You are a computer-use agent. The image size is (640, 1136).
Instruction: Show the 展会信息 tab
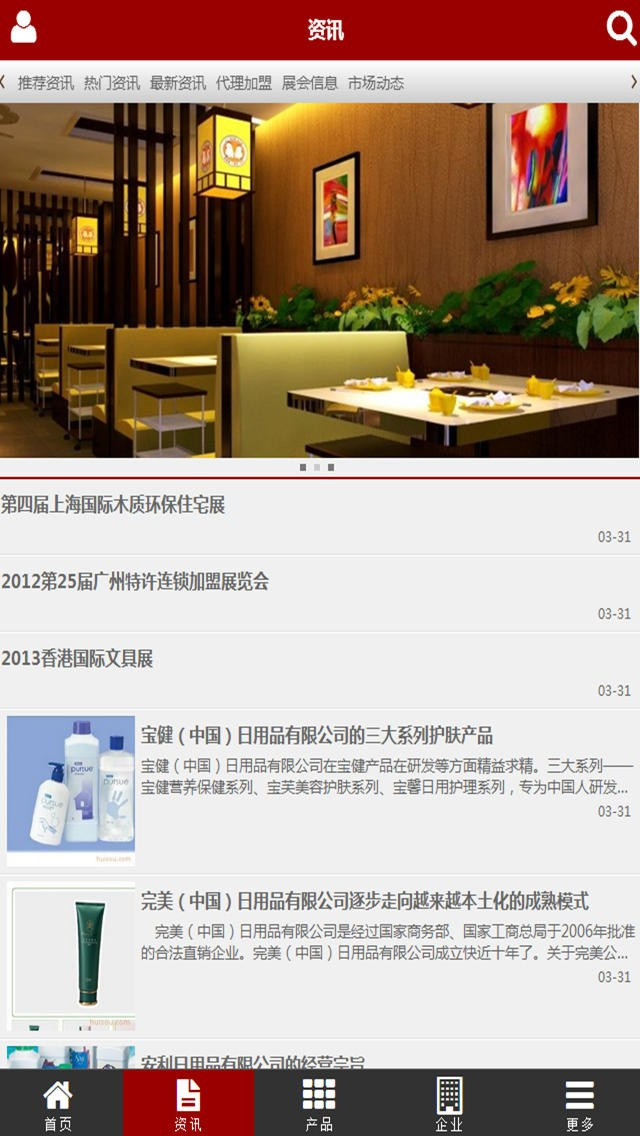(309, 83)
